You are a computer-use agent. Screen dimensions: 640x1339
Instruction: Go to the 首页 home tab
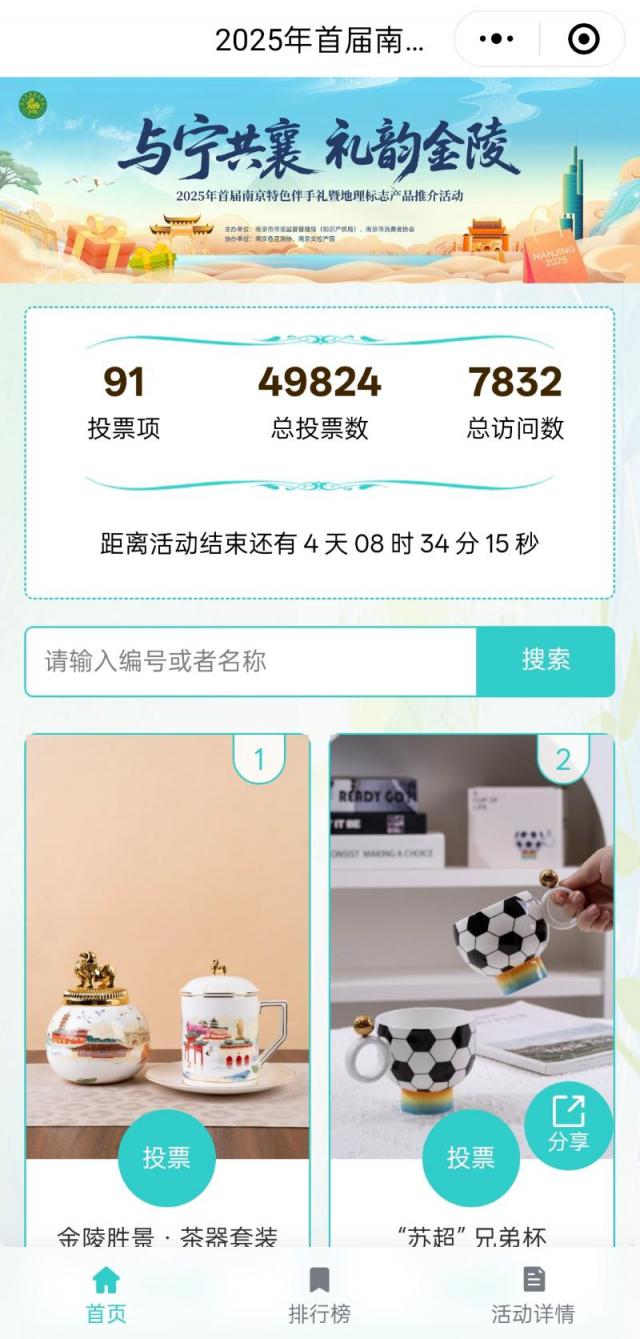pyautogui.click(x=106, y=1294)
